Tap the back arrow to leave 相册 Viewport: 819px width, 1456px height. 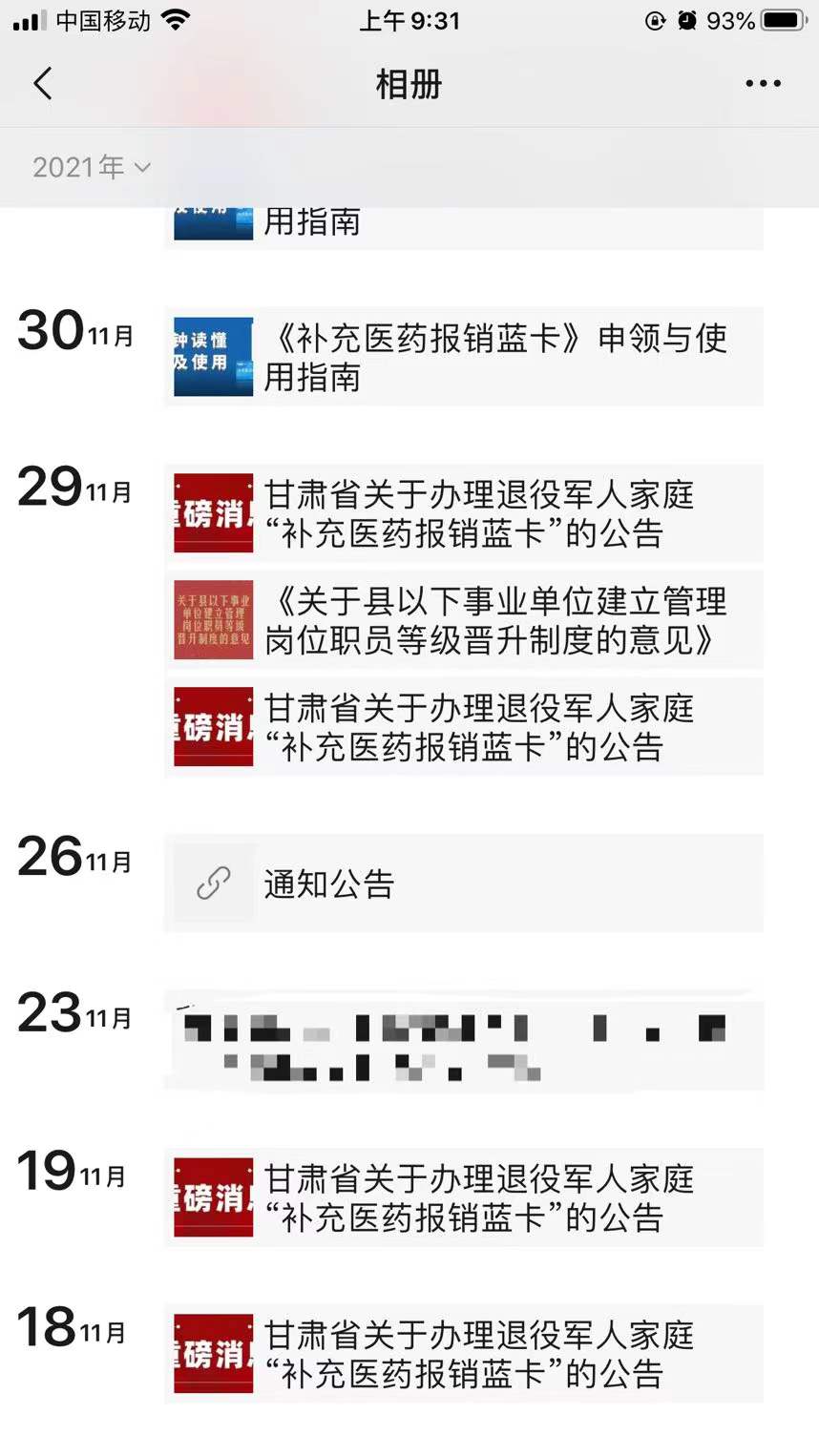coord(42,84)
